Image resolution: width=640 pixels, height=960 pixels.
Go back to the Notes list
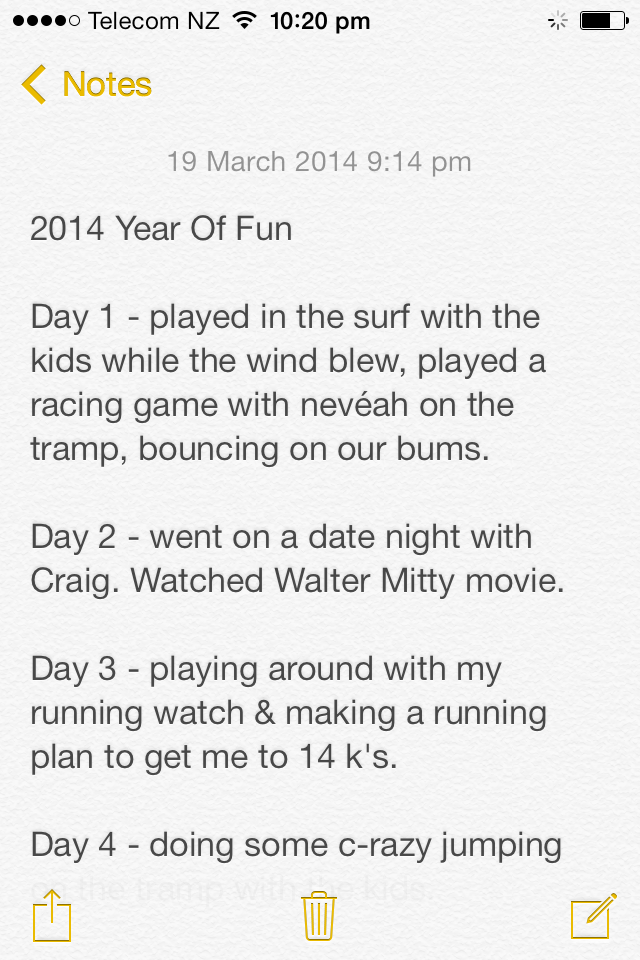(86, 84)
